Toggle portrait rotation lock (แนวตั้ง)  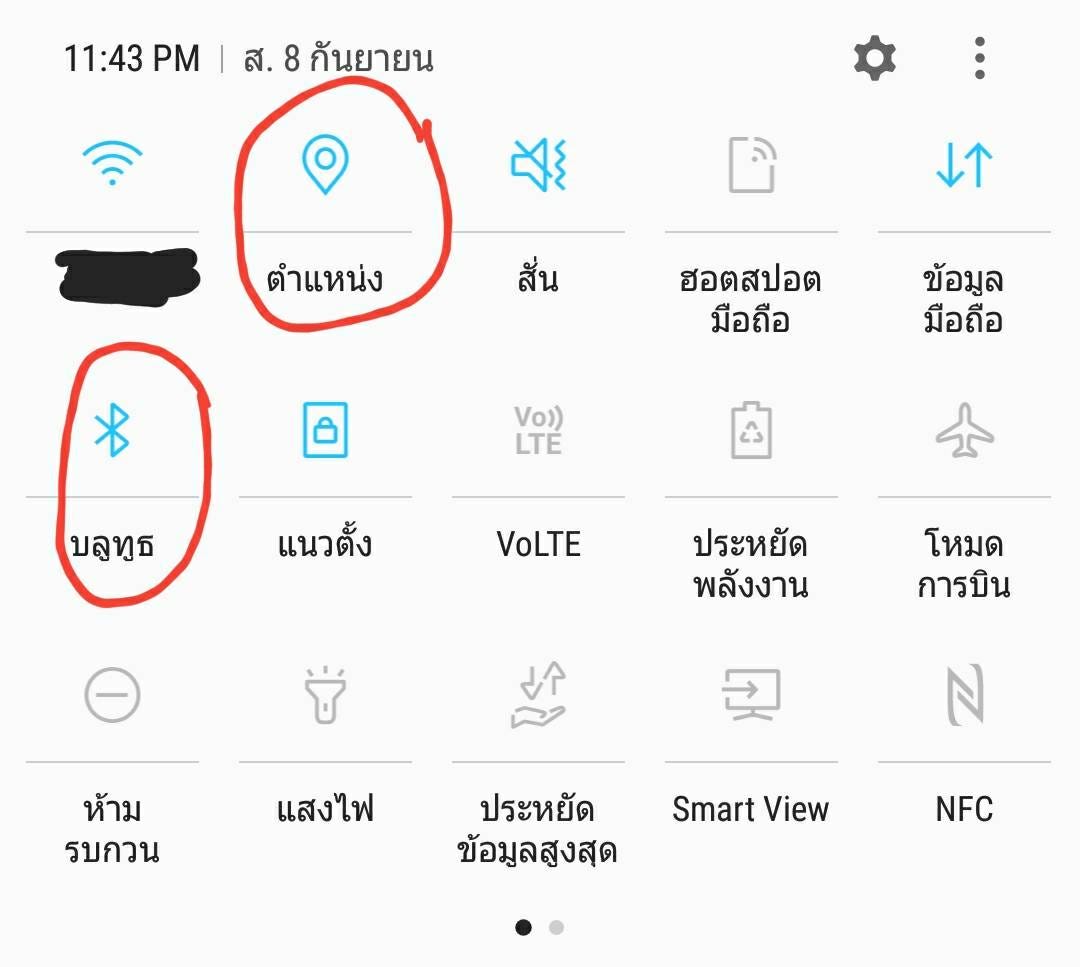coord(325,431)
